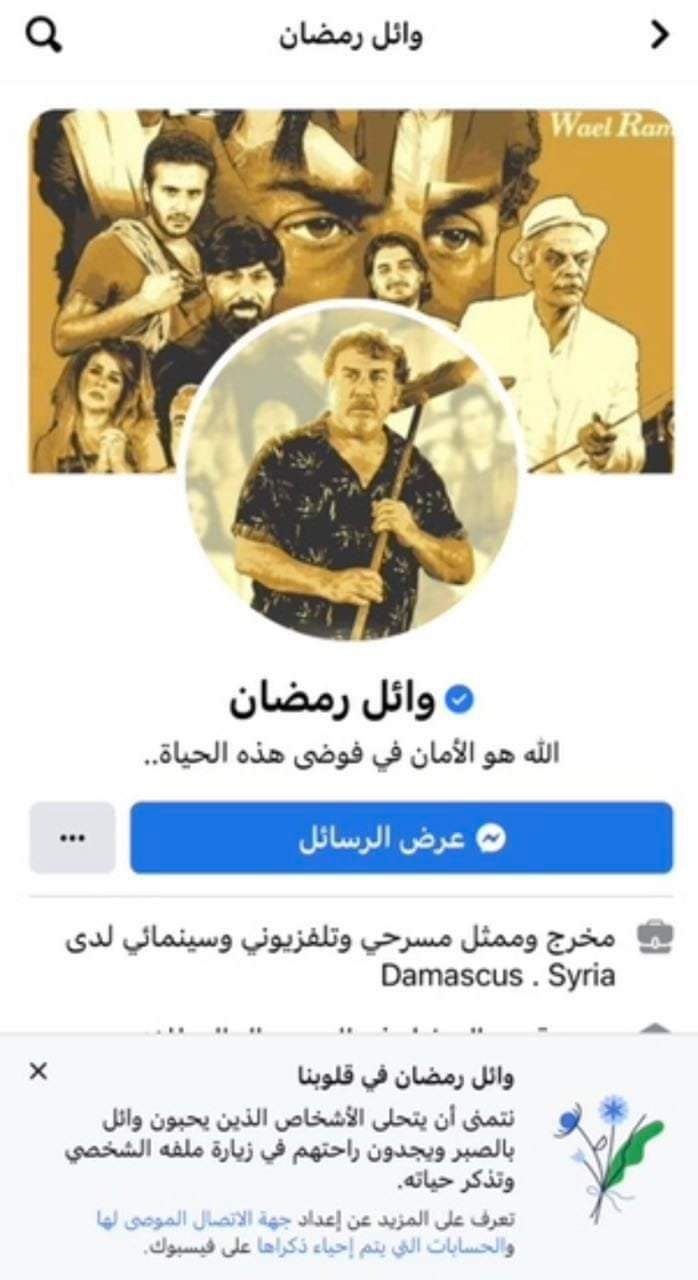The image size is (698, 1280).
Task: Tap the عرض الرسائل messages button
Action: [x=401, y=838]
